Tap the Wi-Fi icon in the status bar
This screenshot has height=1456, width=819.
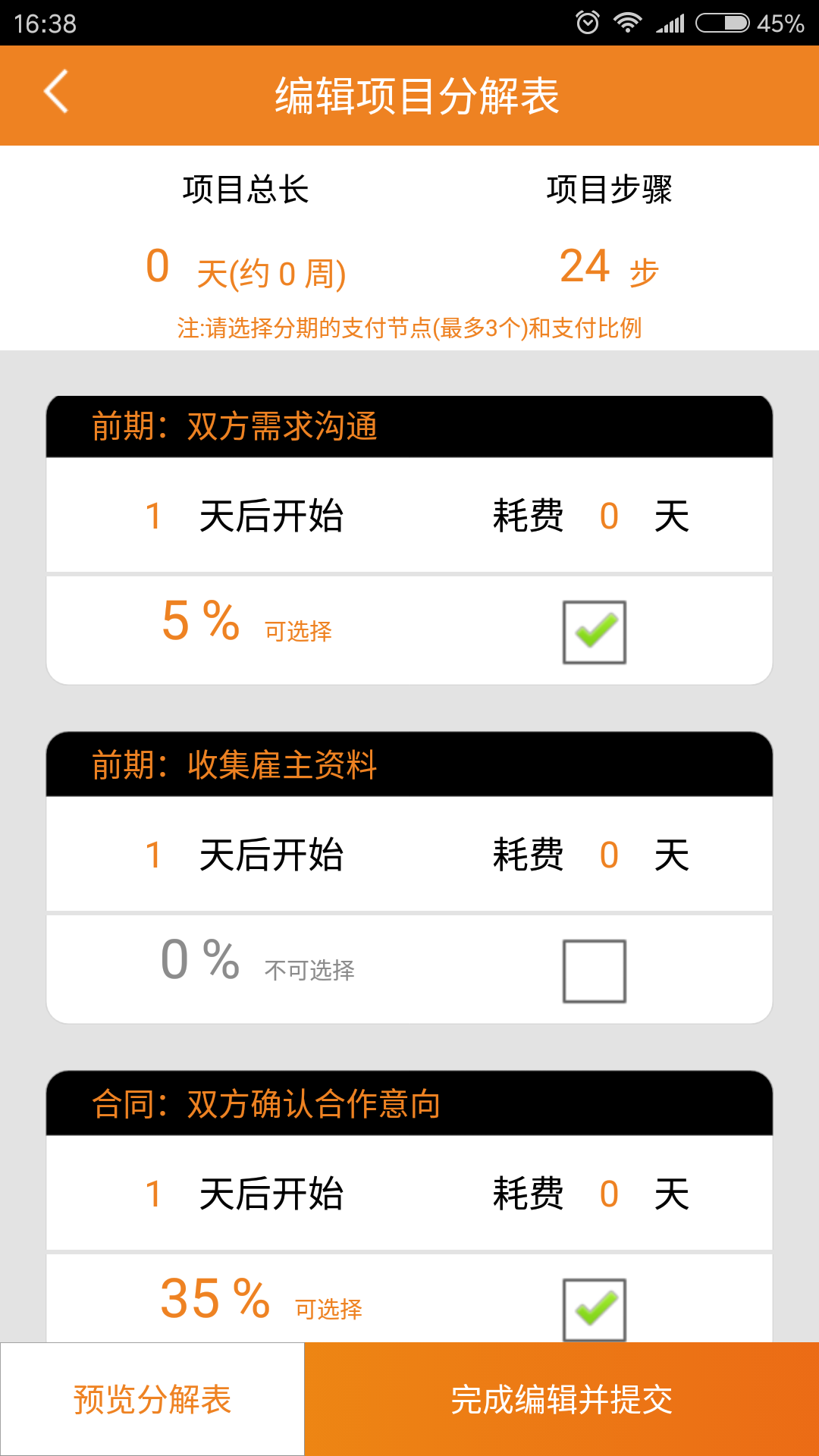pyautogui.click(x=628, y=23)
